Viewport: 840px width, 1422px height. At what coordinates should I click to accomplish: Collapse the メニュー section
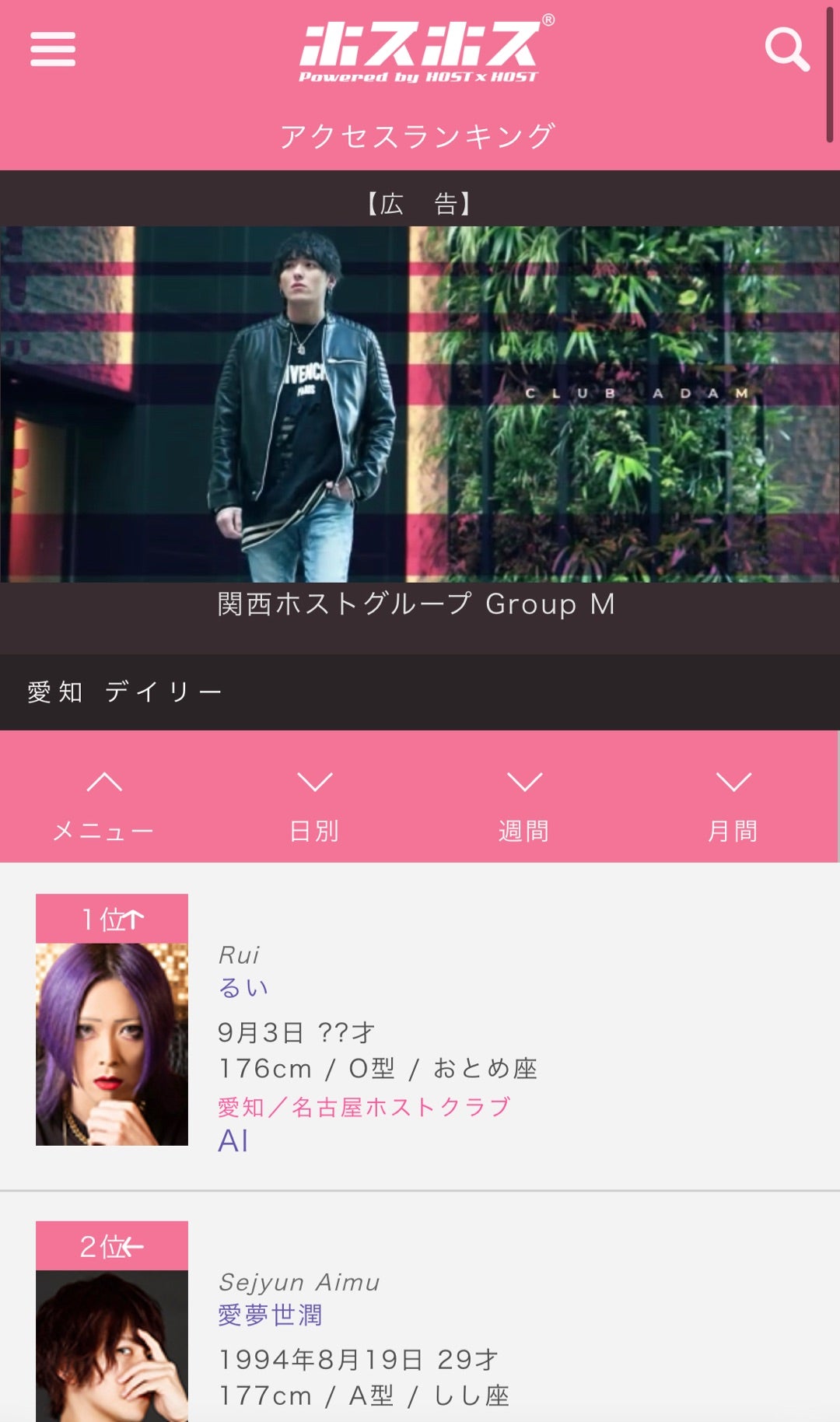(104, 804)
